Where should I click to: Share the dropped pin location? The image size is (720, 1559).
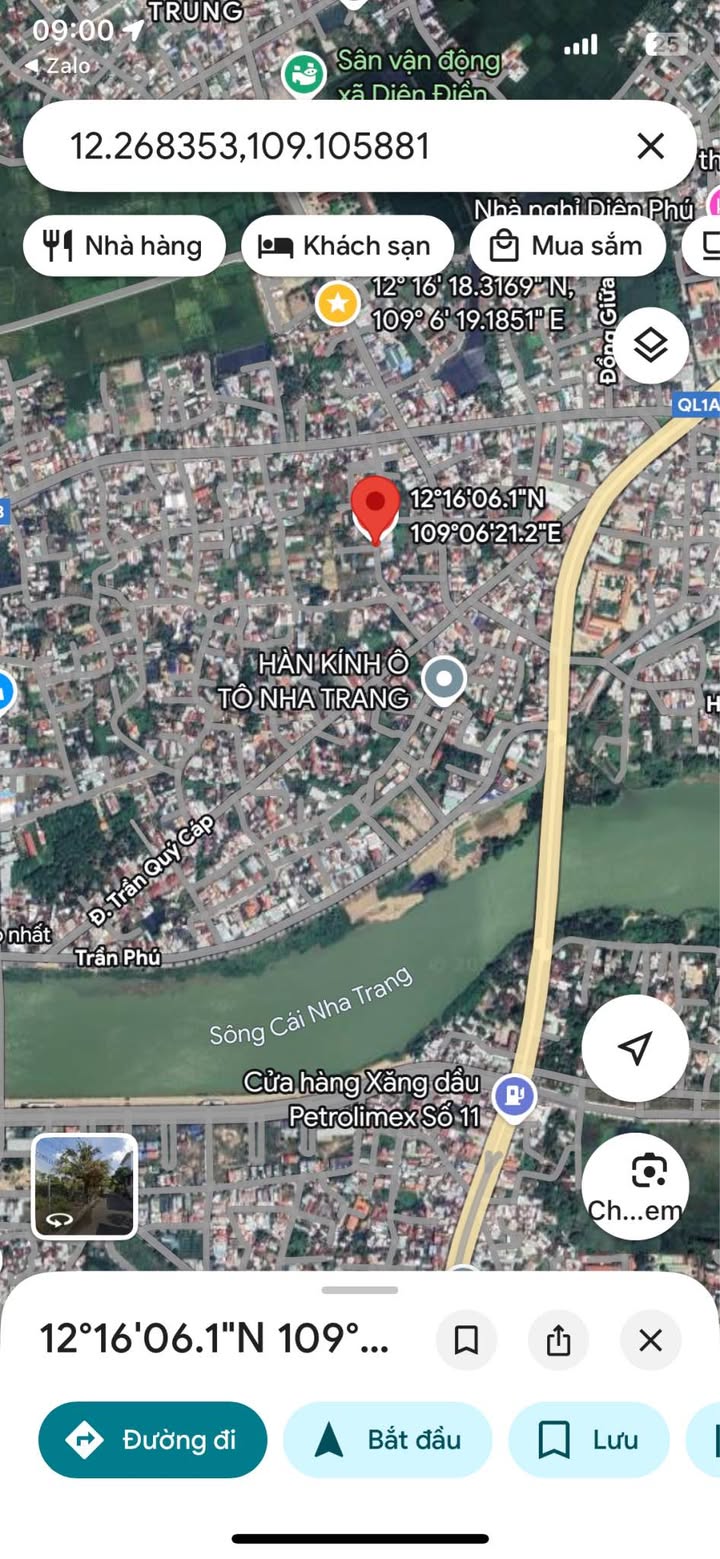point(558,1340)
